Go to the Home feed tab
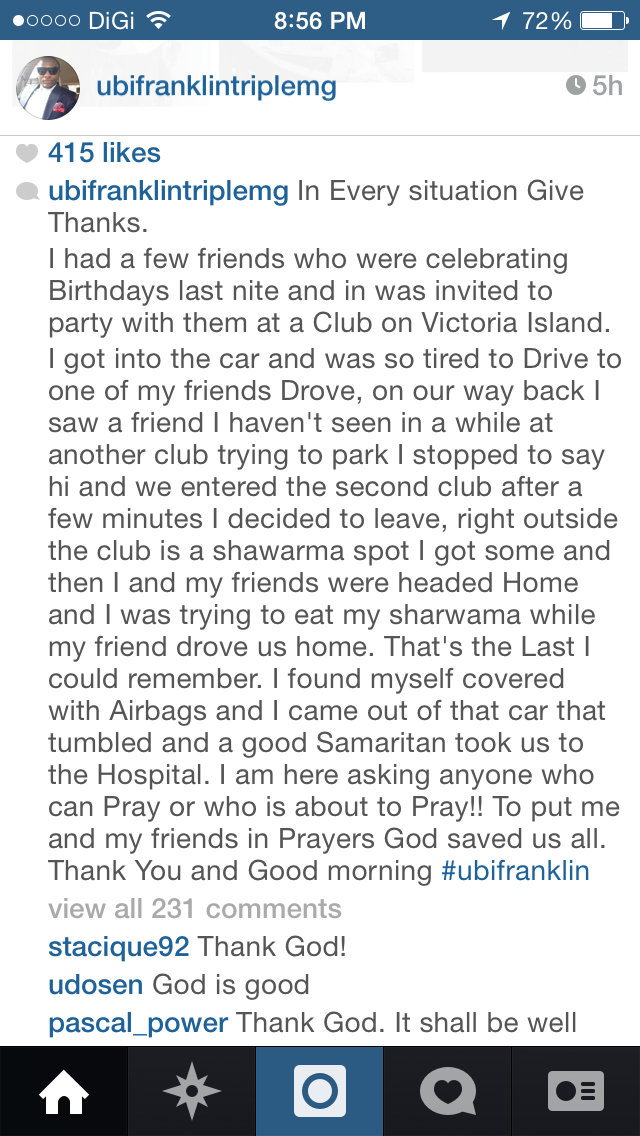640x1136 pixels. click(63, 1091)
